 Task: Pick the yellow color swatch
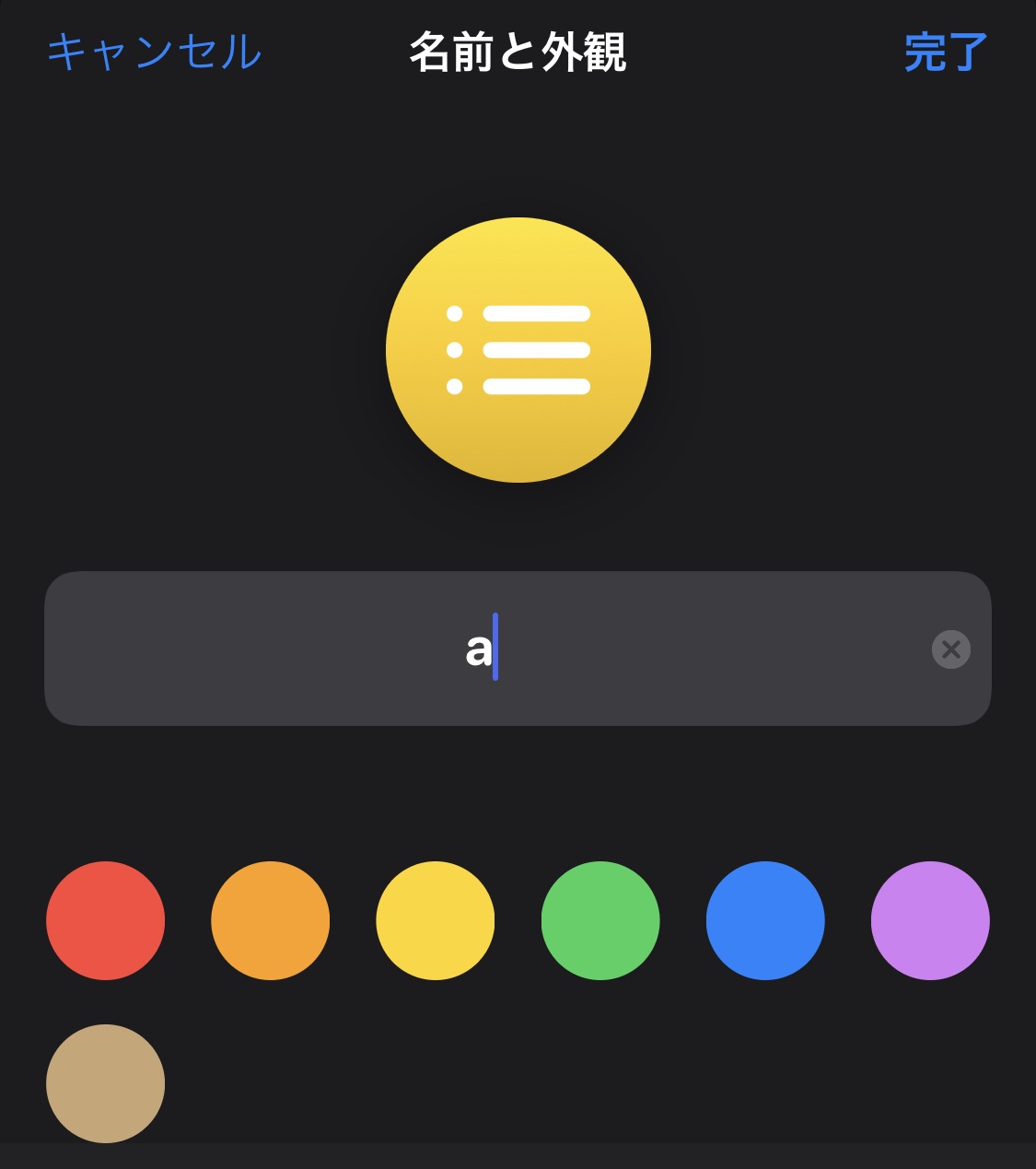click(x=436, y=920)
